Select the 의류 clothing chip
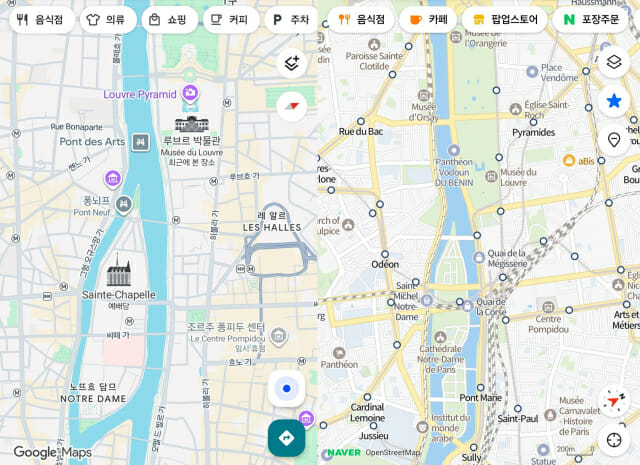640x465 pixels. 108,19
